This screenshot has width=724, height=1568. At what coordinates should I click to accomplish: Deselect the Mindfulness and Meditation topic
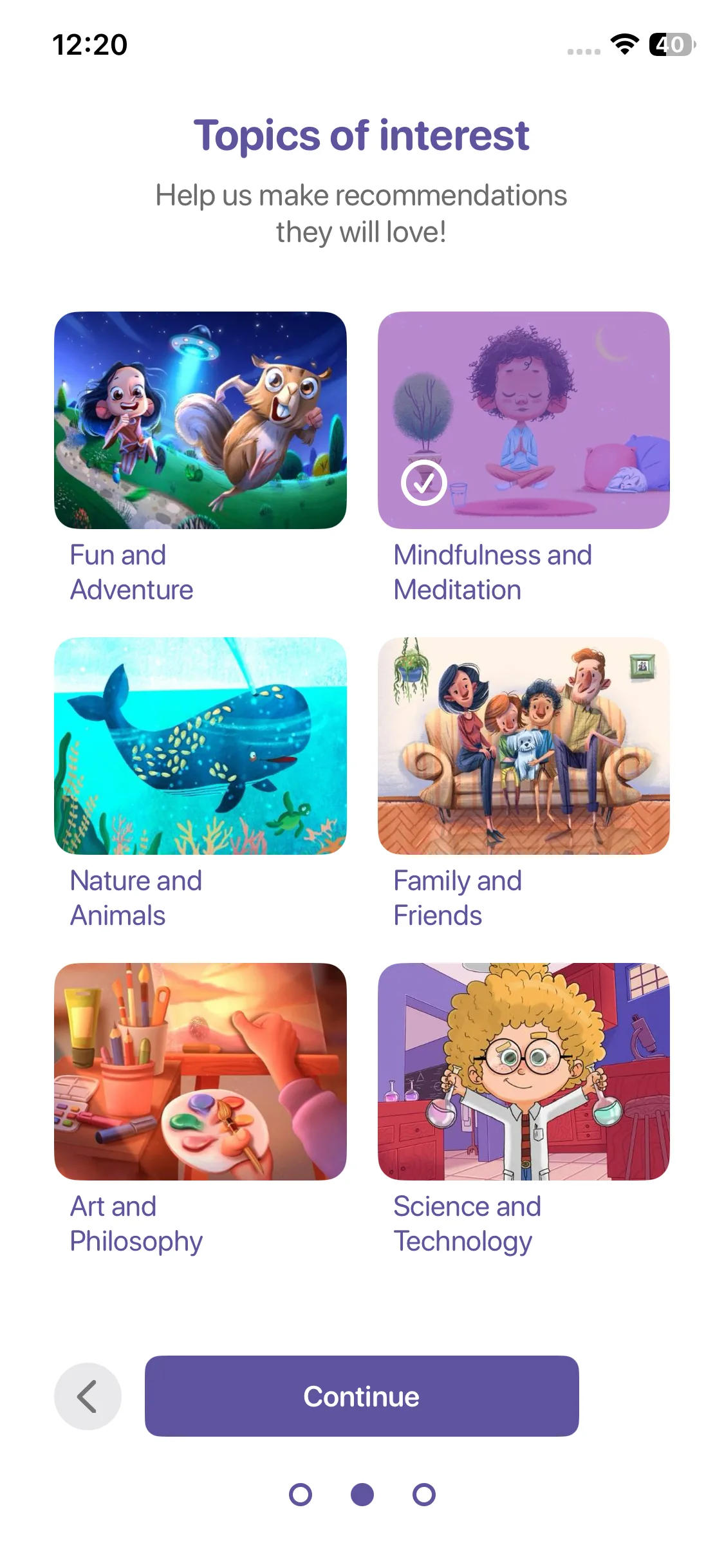click(x=523, y=420)
